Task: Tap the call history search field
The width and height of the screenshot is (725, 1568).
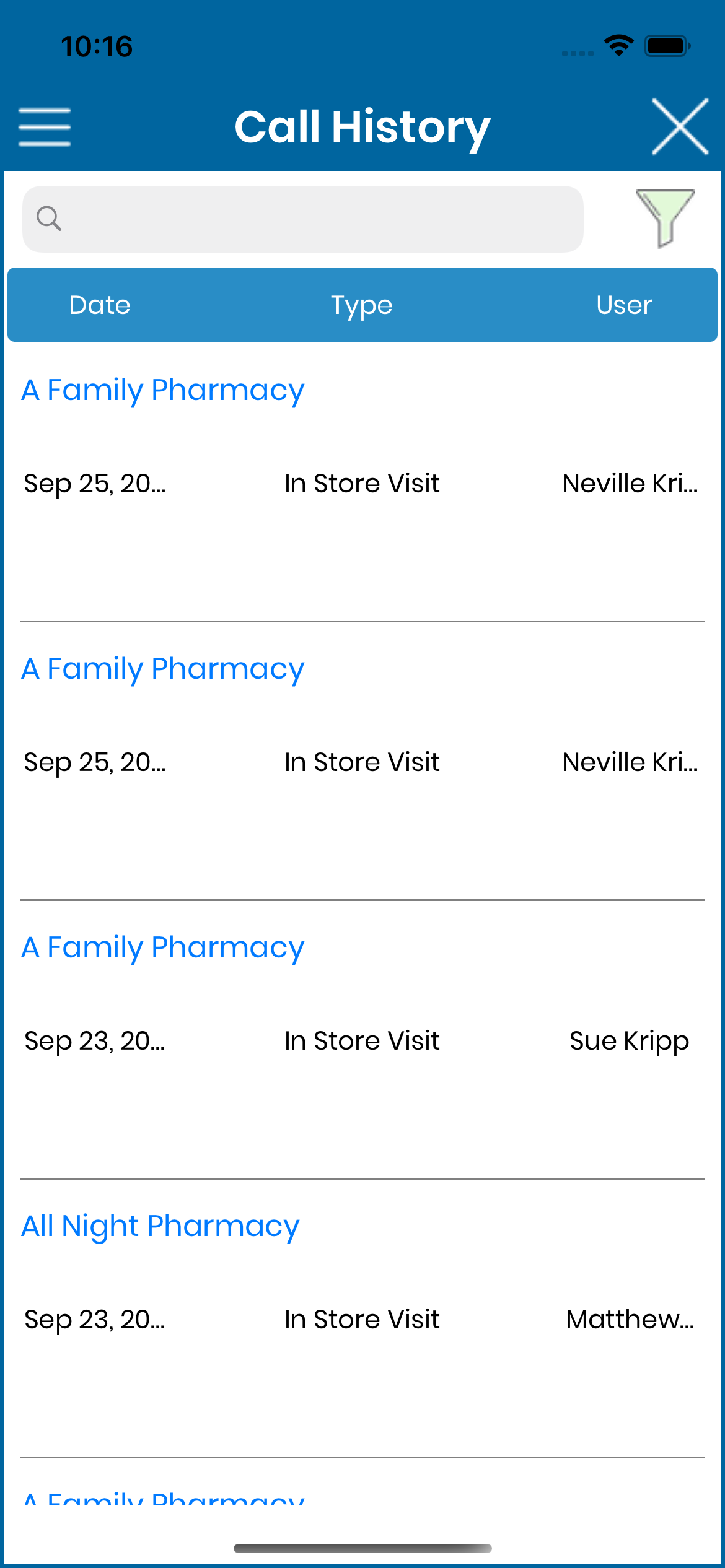Action: click(302, 219)
